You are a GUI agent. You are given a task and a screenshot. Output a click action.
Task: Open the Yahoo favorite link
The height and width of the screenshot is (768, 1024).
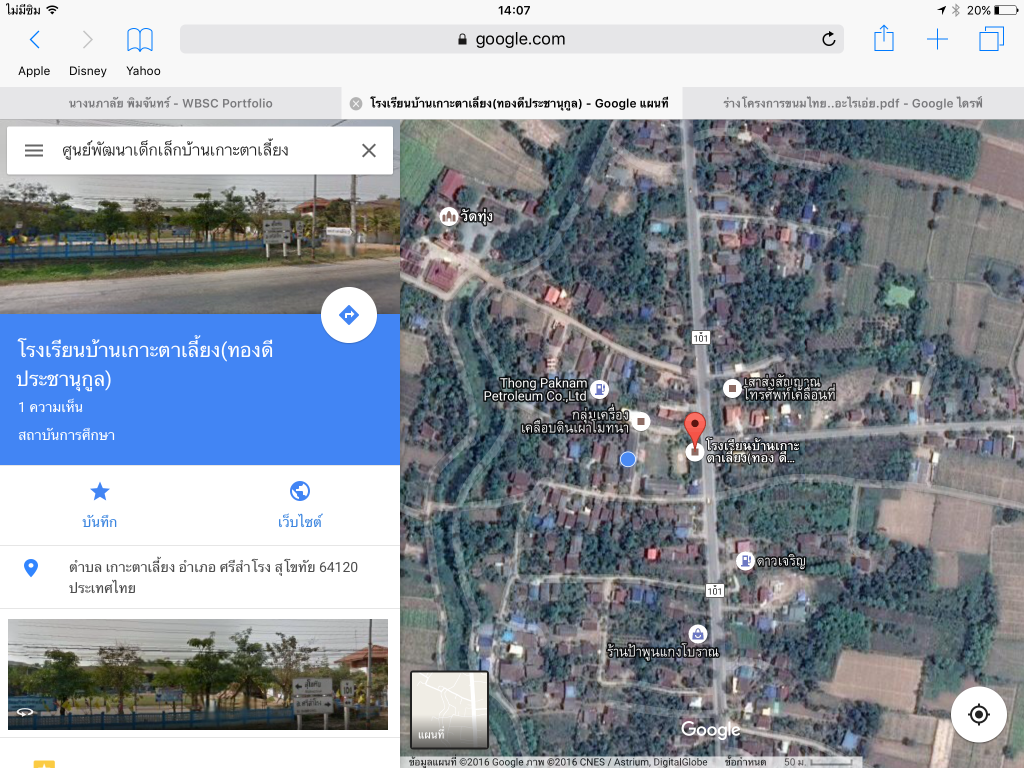pos(143,71)
